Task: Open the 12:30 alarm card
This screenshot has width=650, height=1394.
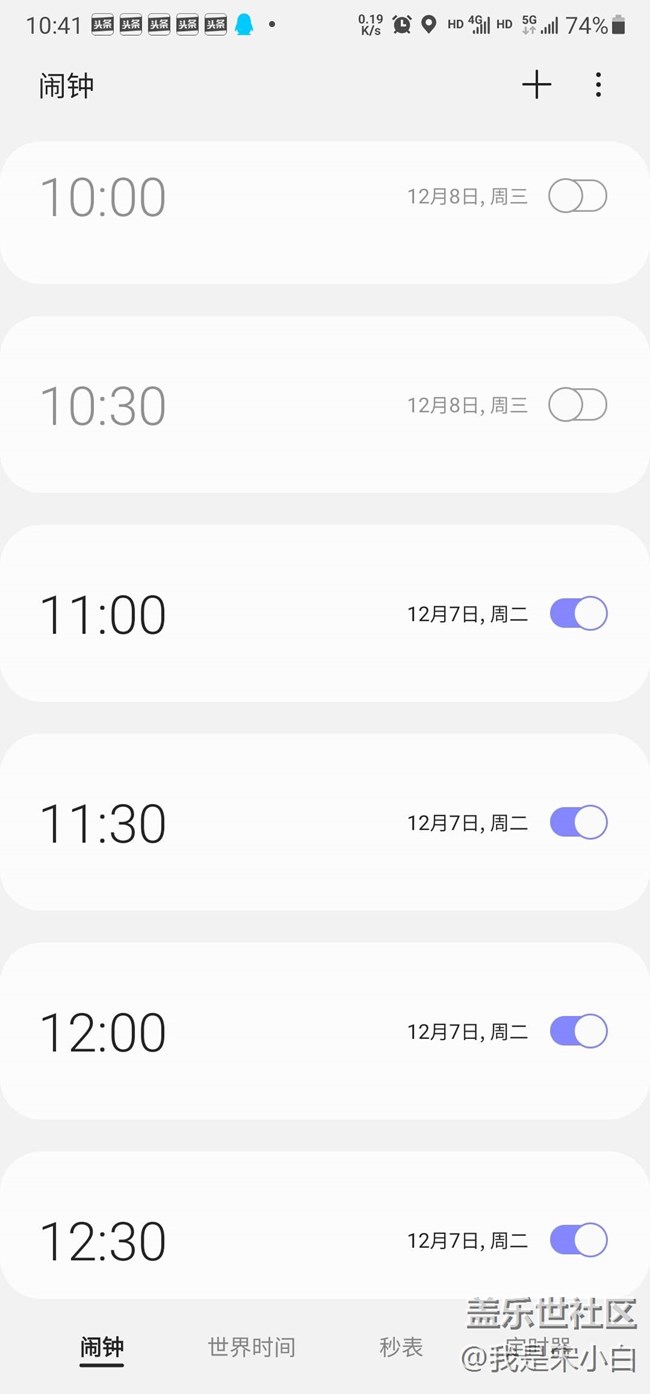Action: 325,1226
